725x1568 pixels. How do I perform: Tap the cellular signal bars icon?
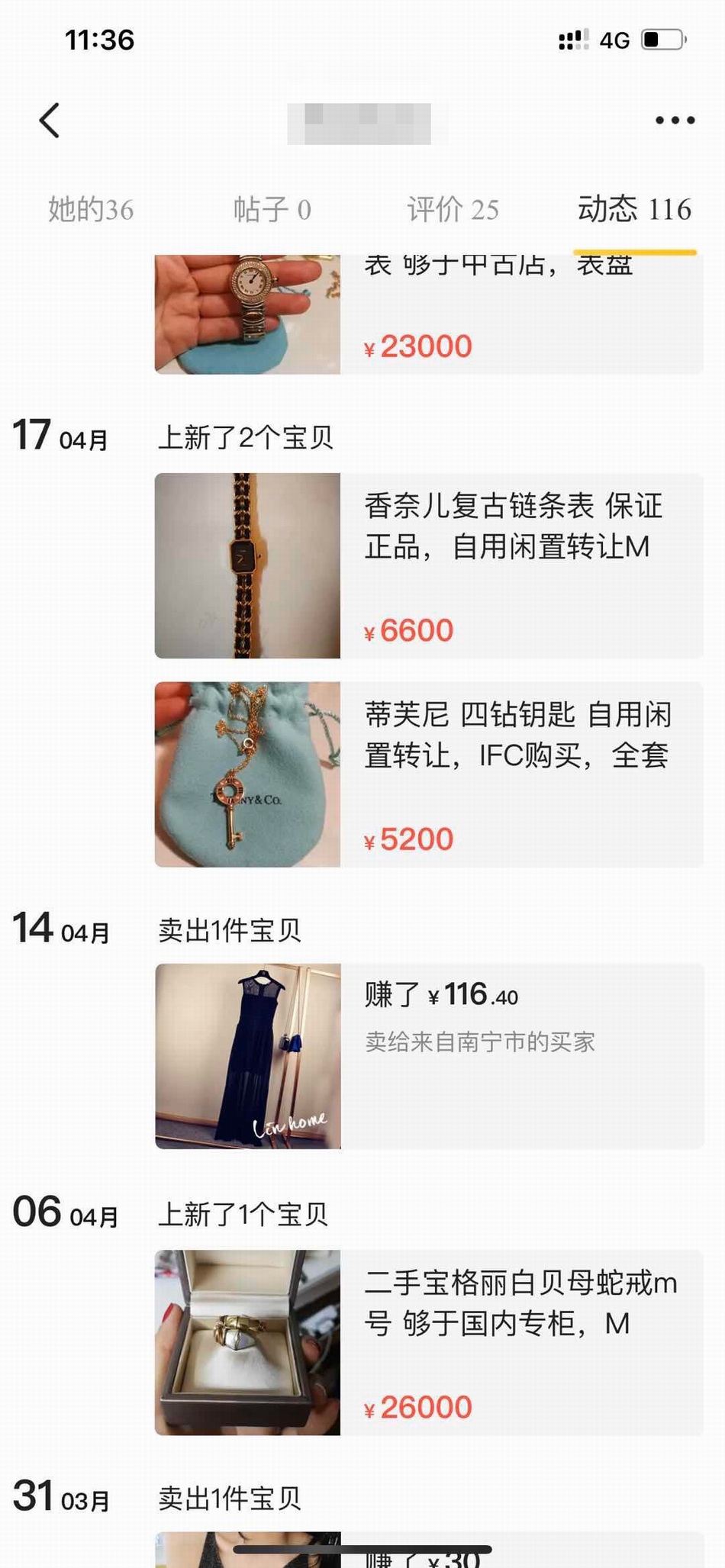click(x=573, y=39)
